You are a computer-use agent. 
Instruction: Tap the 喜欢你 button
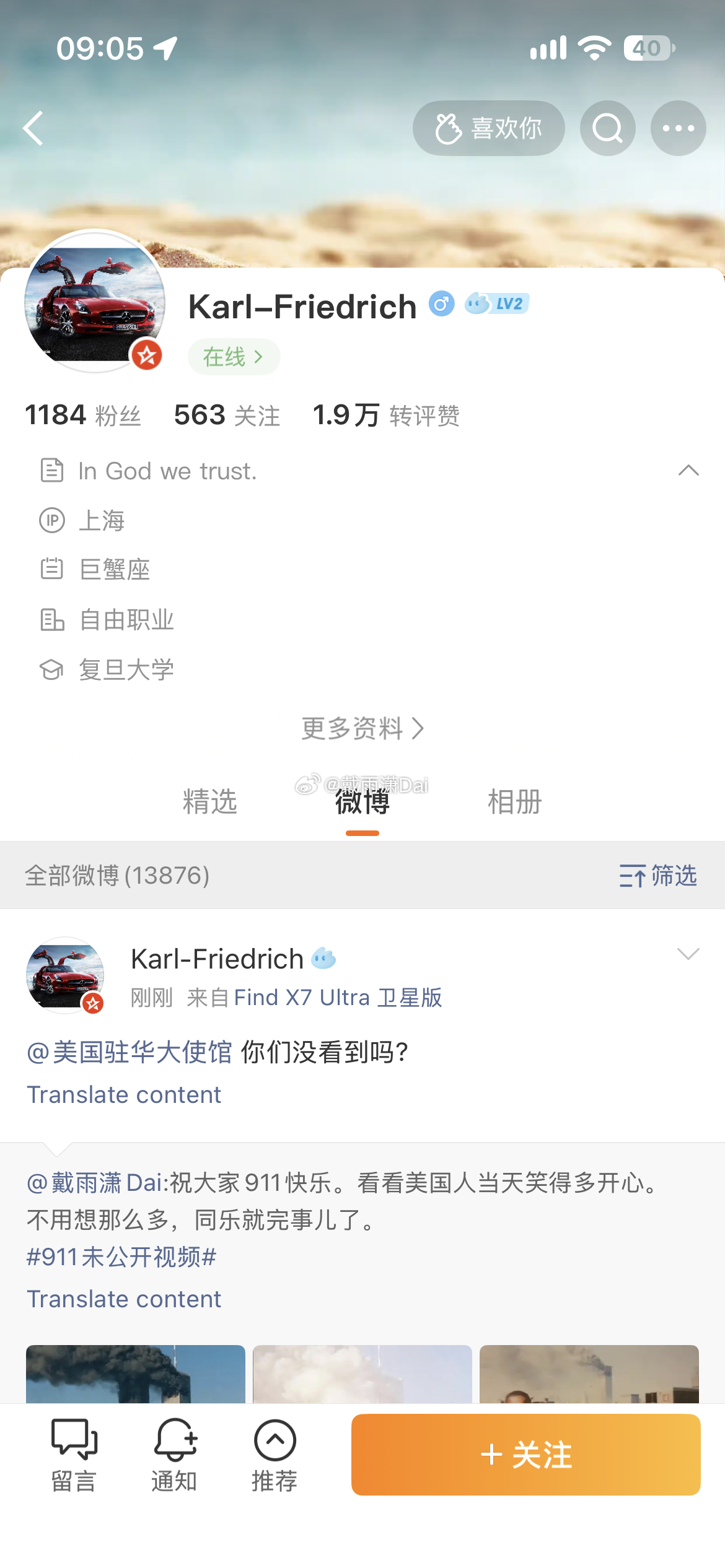(488, 128)
